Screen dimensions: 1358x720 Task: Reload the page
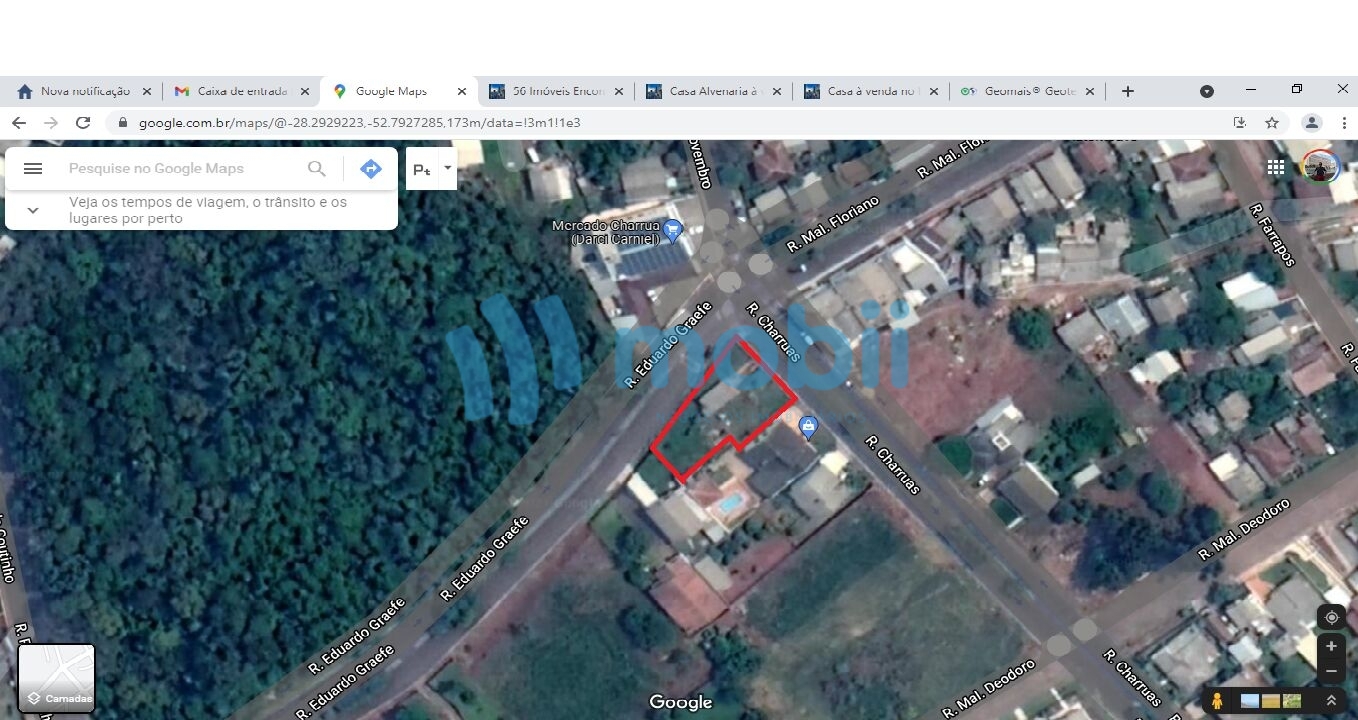tap(83, 123)
